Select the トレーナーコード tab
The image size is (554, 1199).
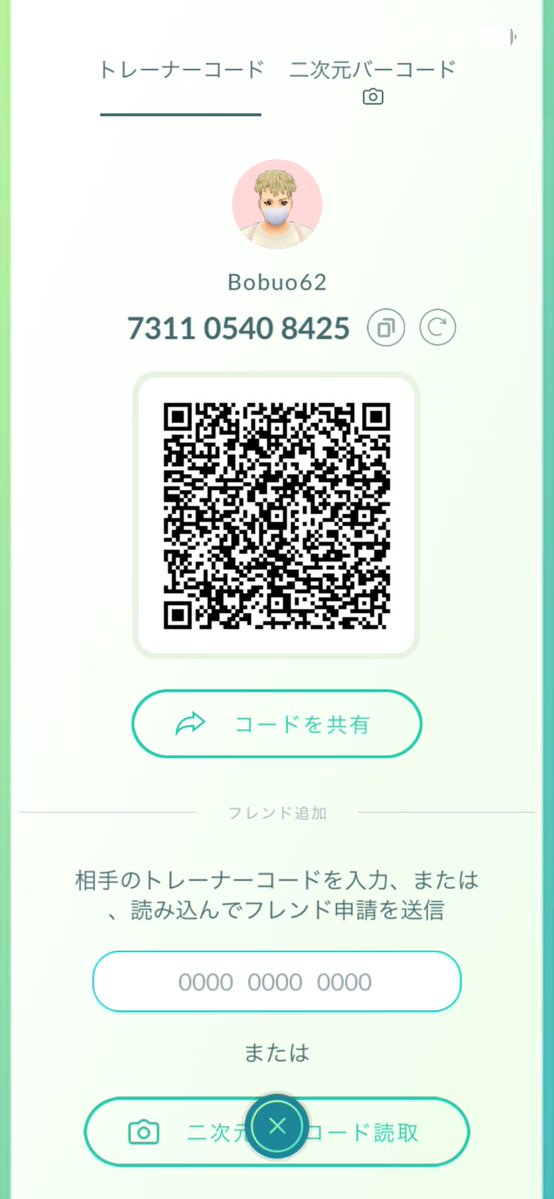(181, 70)
